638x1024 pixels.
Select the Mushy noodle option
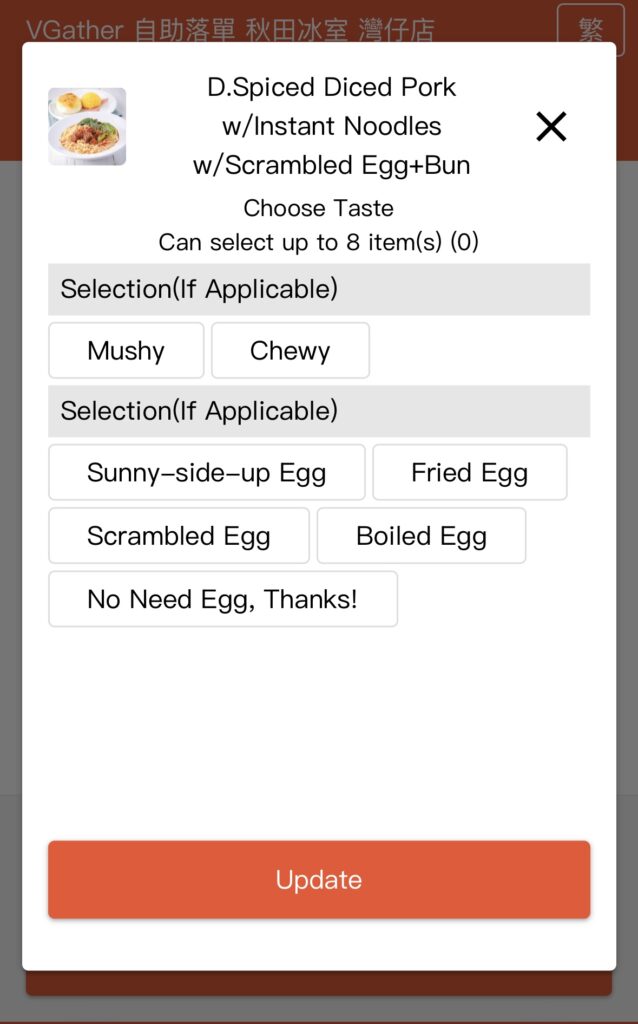click(x=126, y=350)
